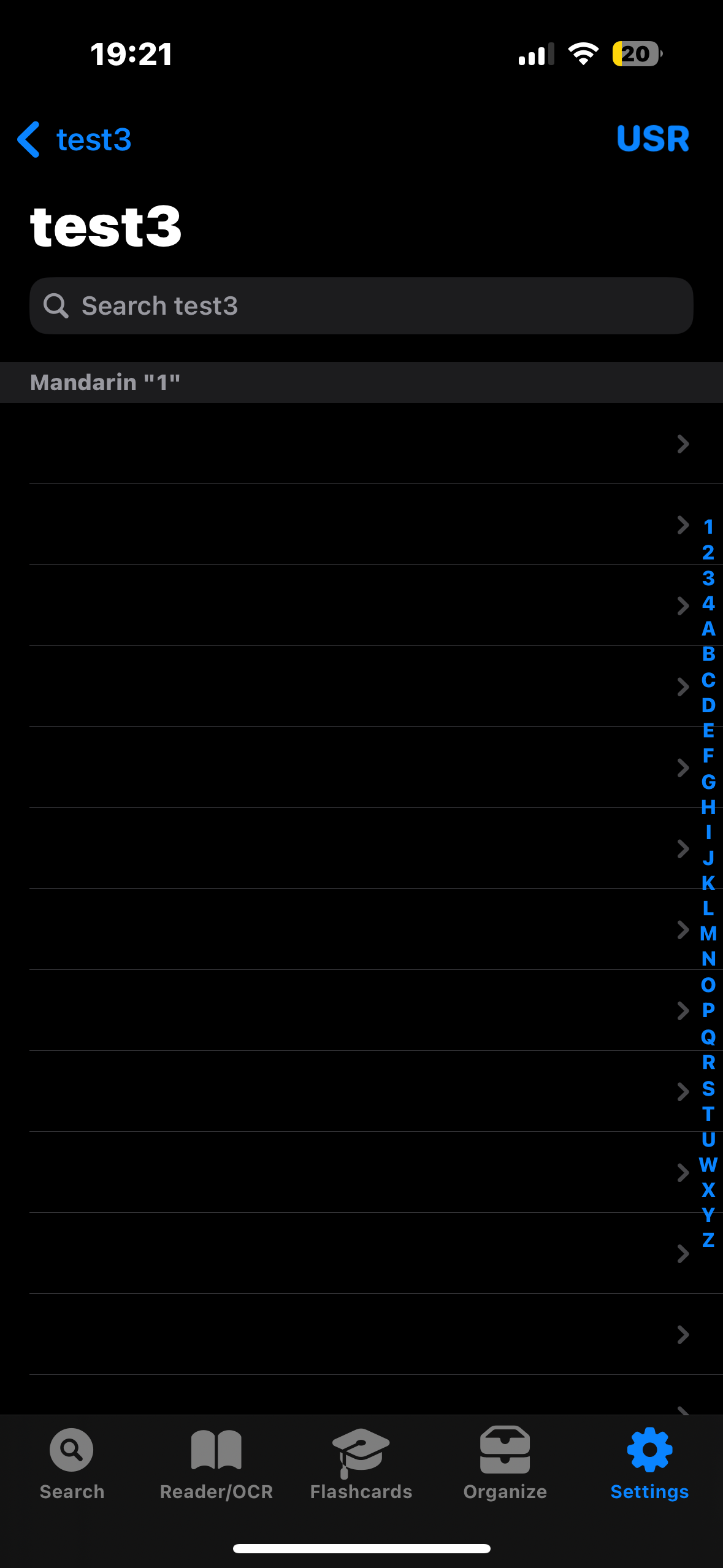The image size is (723, 1568).
Task: Open the Reader/OCR tab
Action: pos(216,1463)
